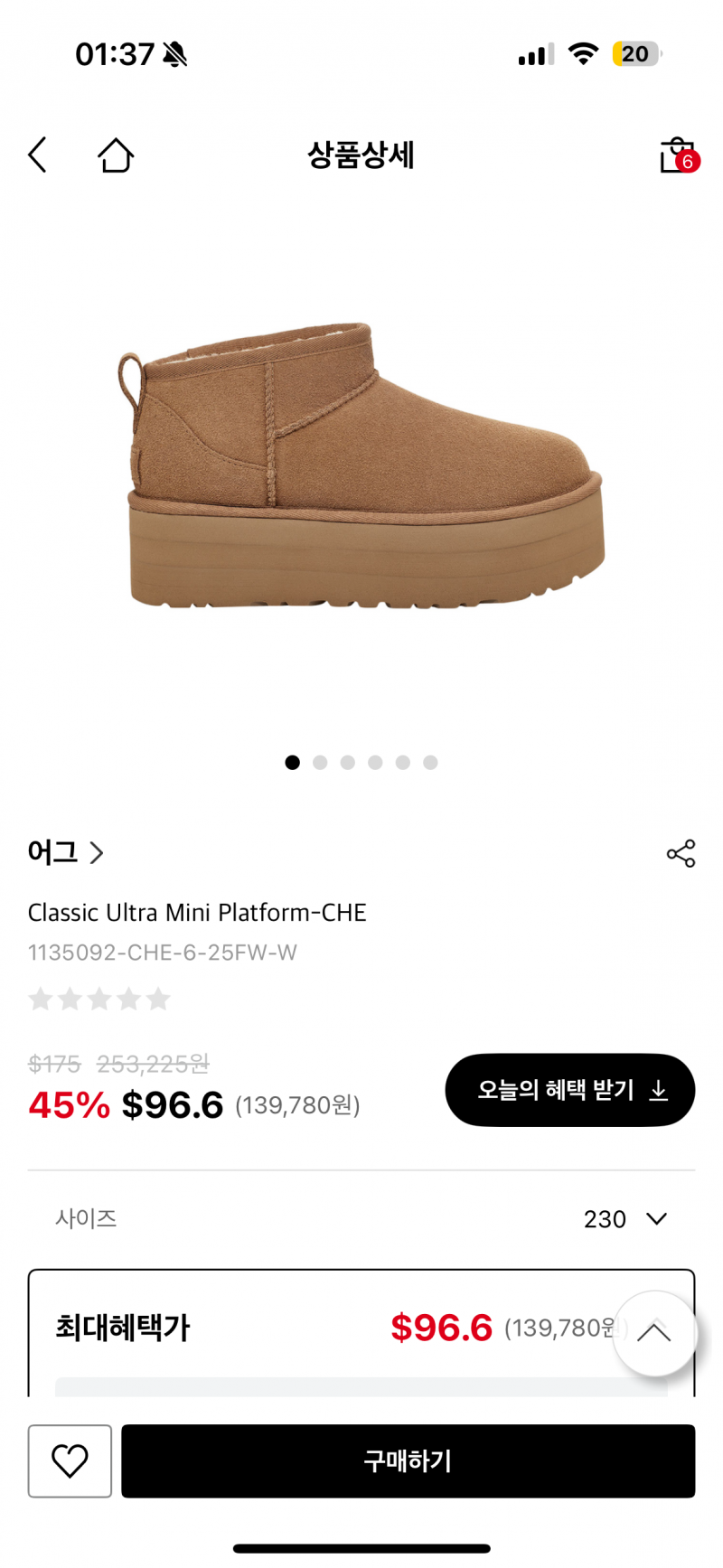The height and width of the screenshot is (1568, 723).
Task: Expand the 사이즈 230 dropdown
Action: [x=361, y=1219]
